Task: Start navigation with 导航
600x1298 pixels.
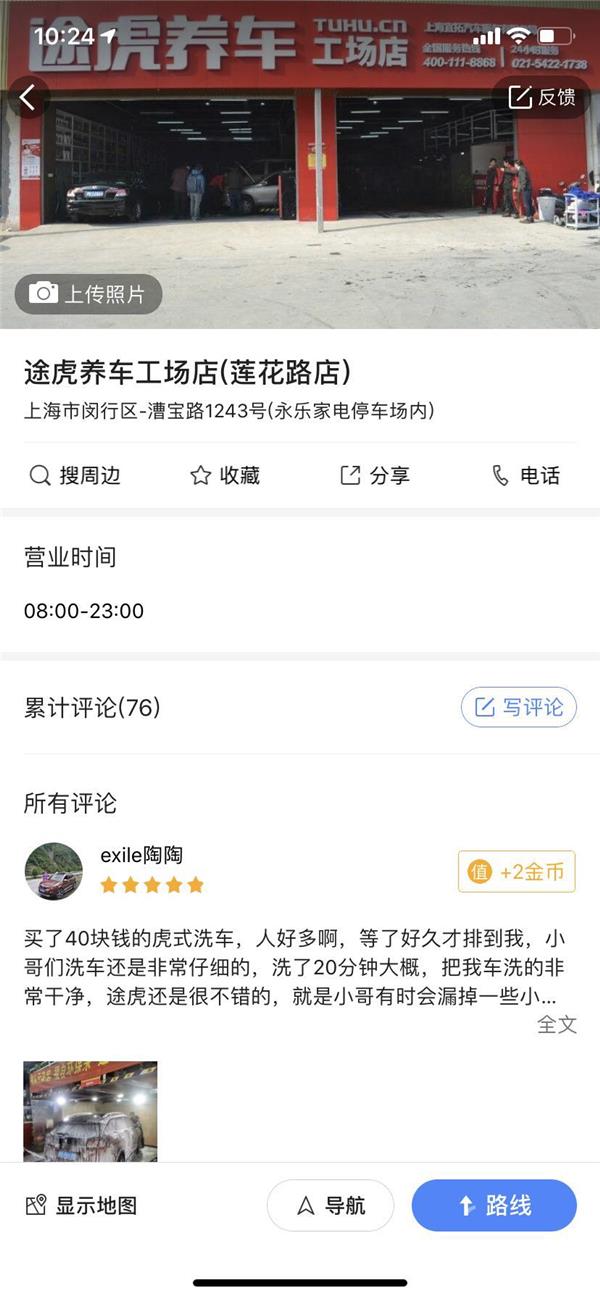Action: click(331, 1206)
